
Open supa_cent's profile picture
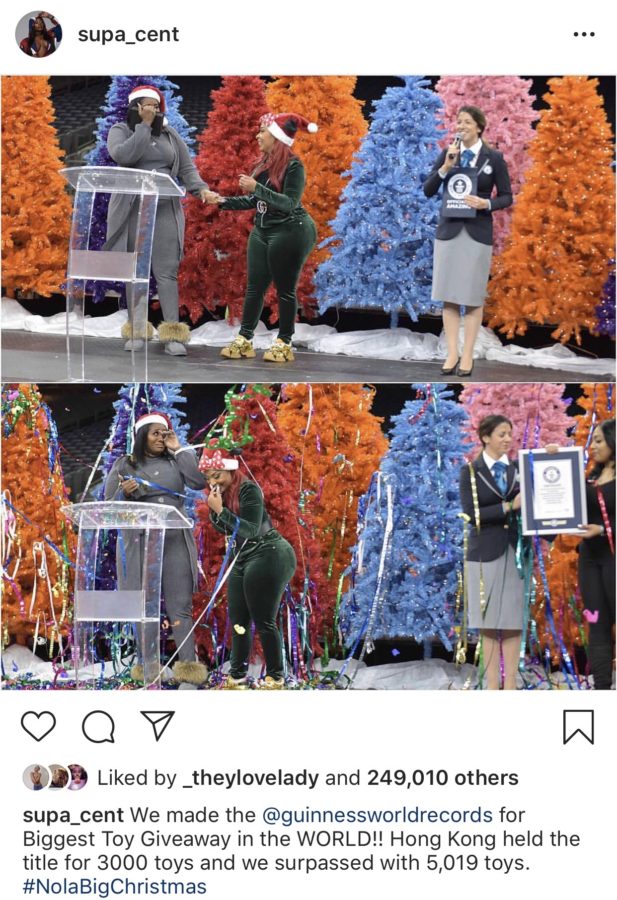[x=39, y=35]
